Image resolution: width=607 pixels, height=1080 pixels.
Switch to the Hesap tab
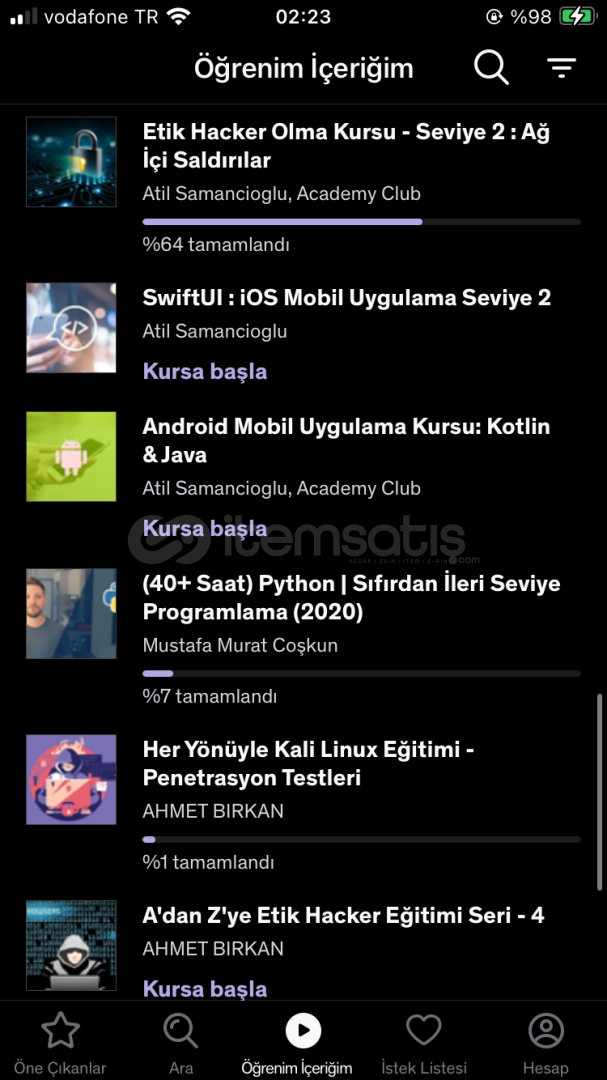click(x=546, y=1042)
